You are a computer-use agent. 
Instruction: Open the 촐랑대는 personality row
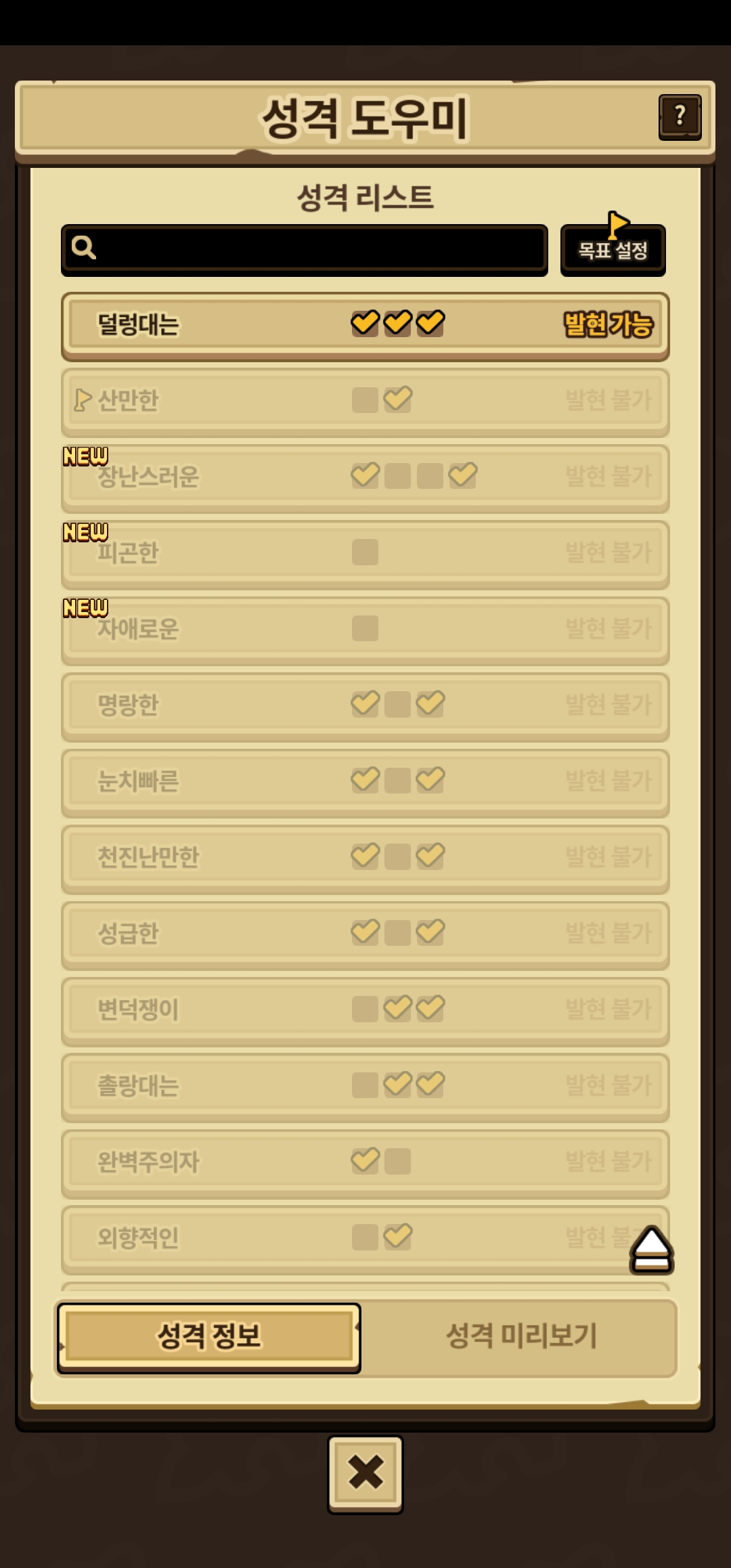365,1087
